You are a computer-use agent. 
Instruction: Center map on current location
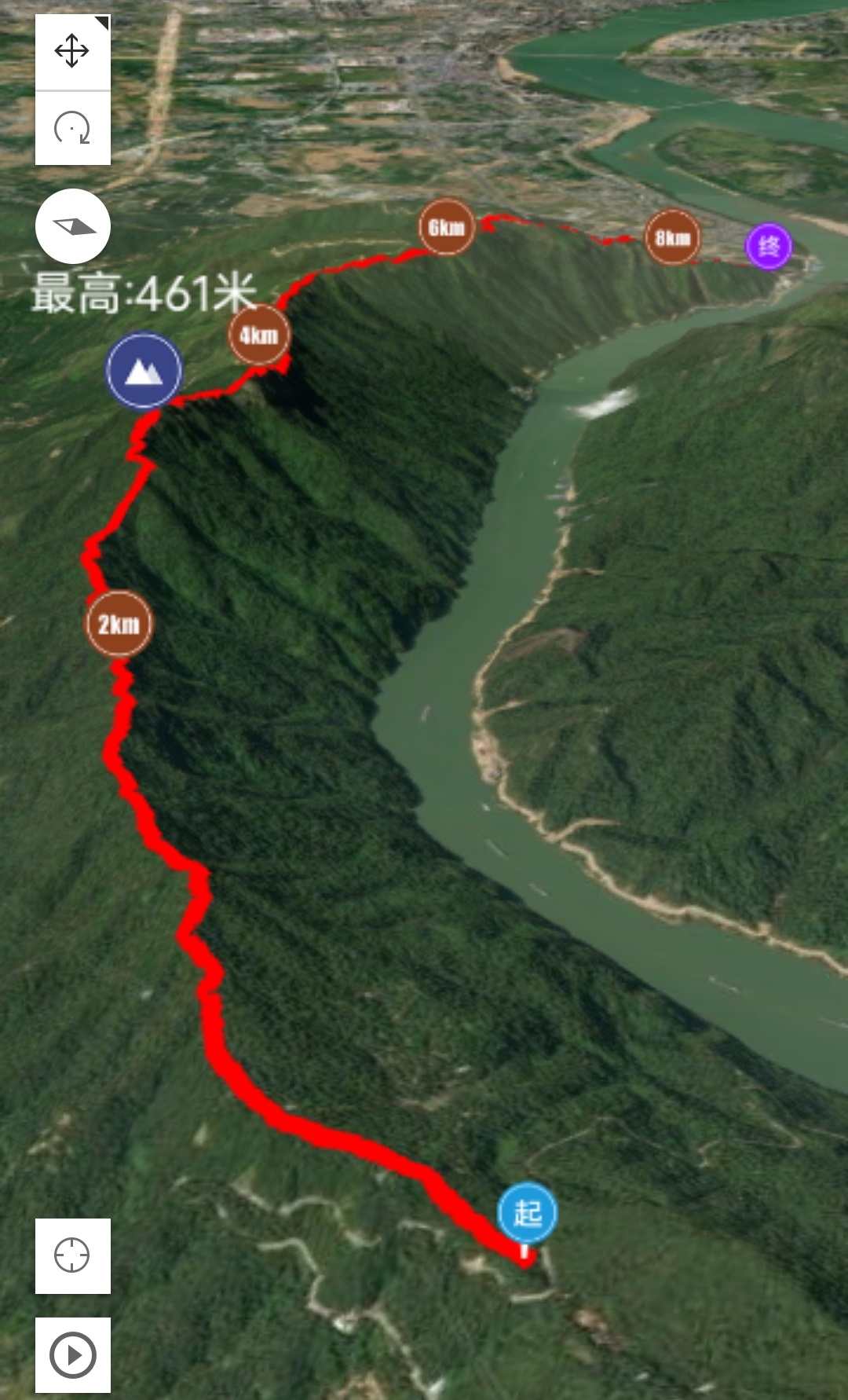pyautogui.click(x=72, y=1255)
